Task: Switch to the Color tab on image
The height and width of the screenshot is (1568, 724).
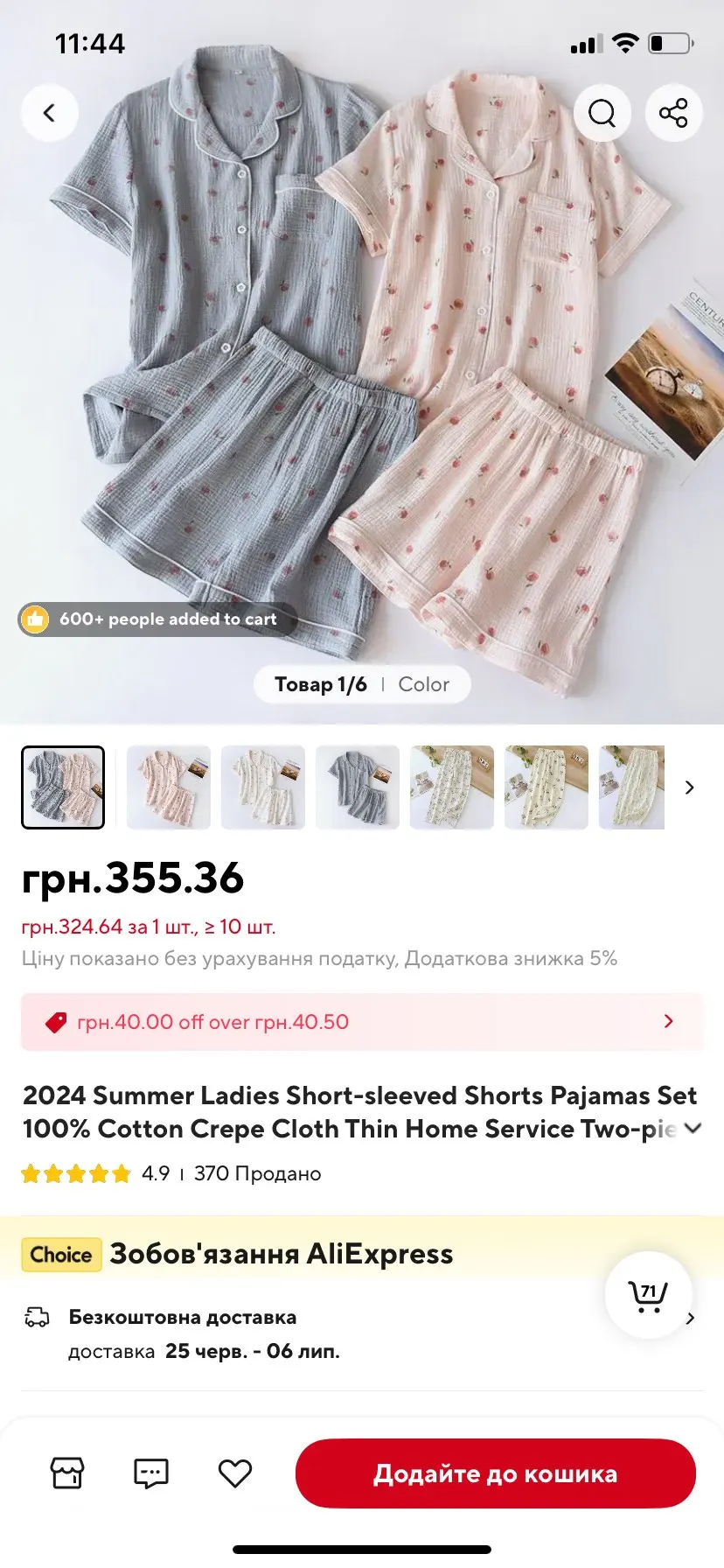Action: point(423,684)
